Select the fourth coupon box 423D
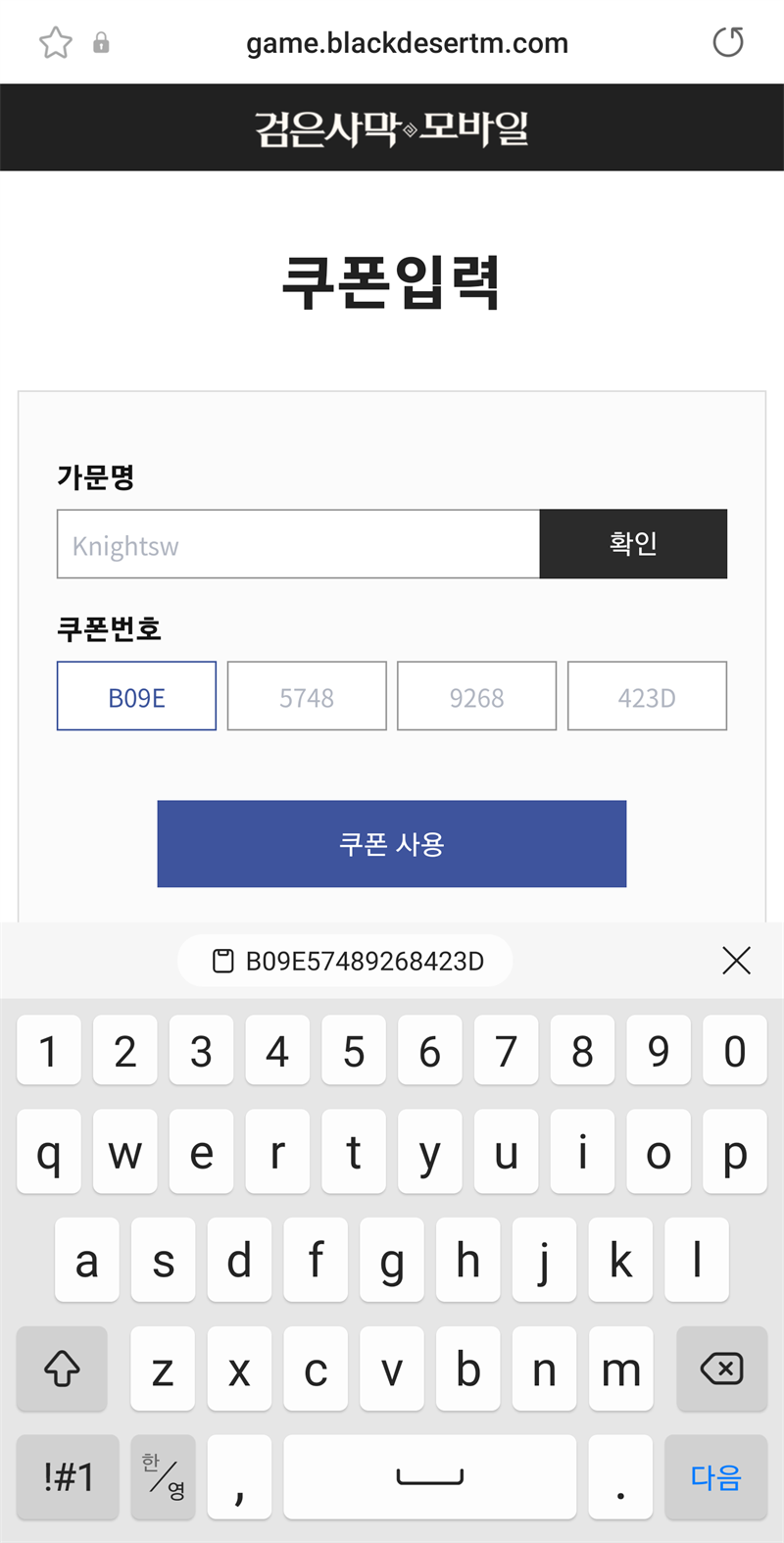 coord(647,696)
